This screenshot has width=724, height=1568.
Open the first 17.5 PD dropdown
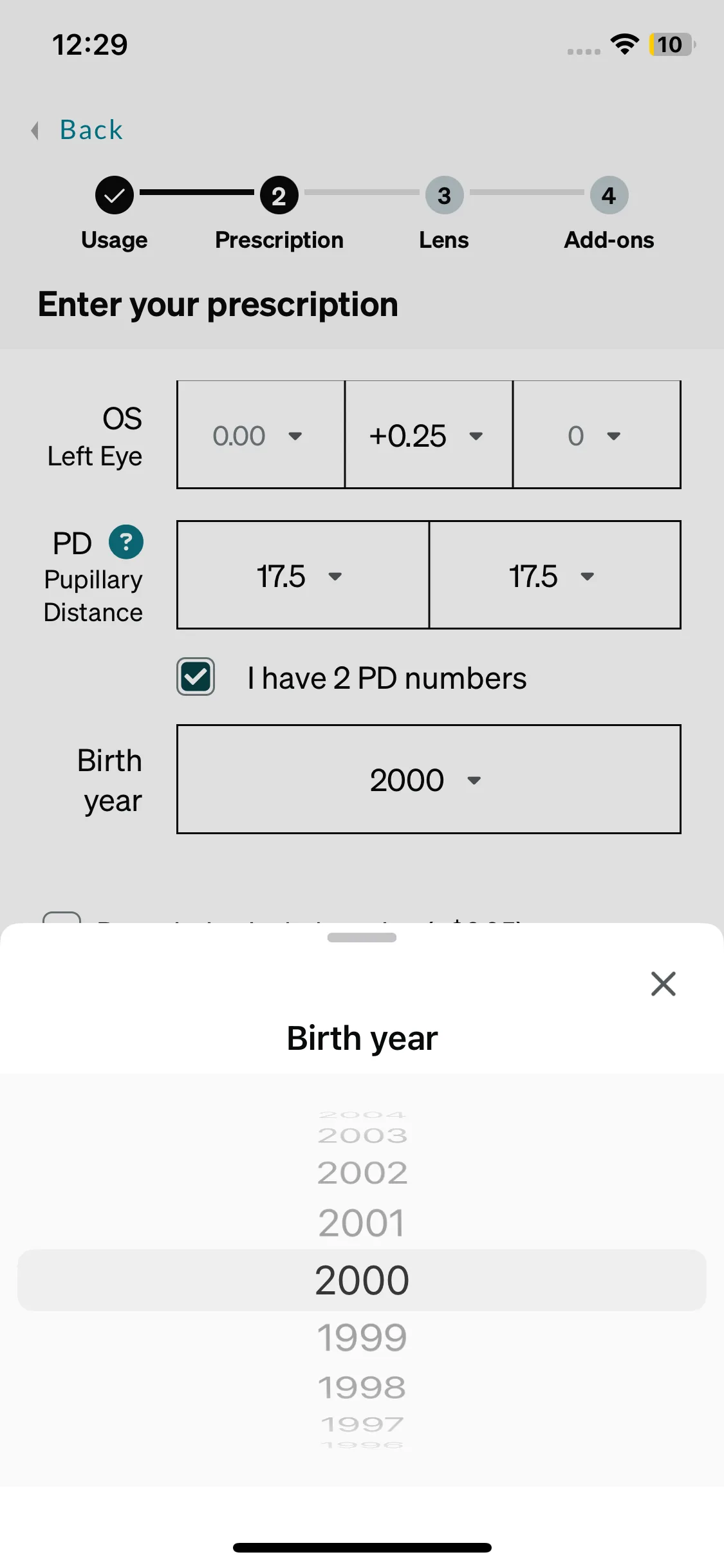pos(302,575)
